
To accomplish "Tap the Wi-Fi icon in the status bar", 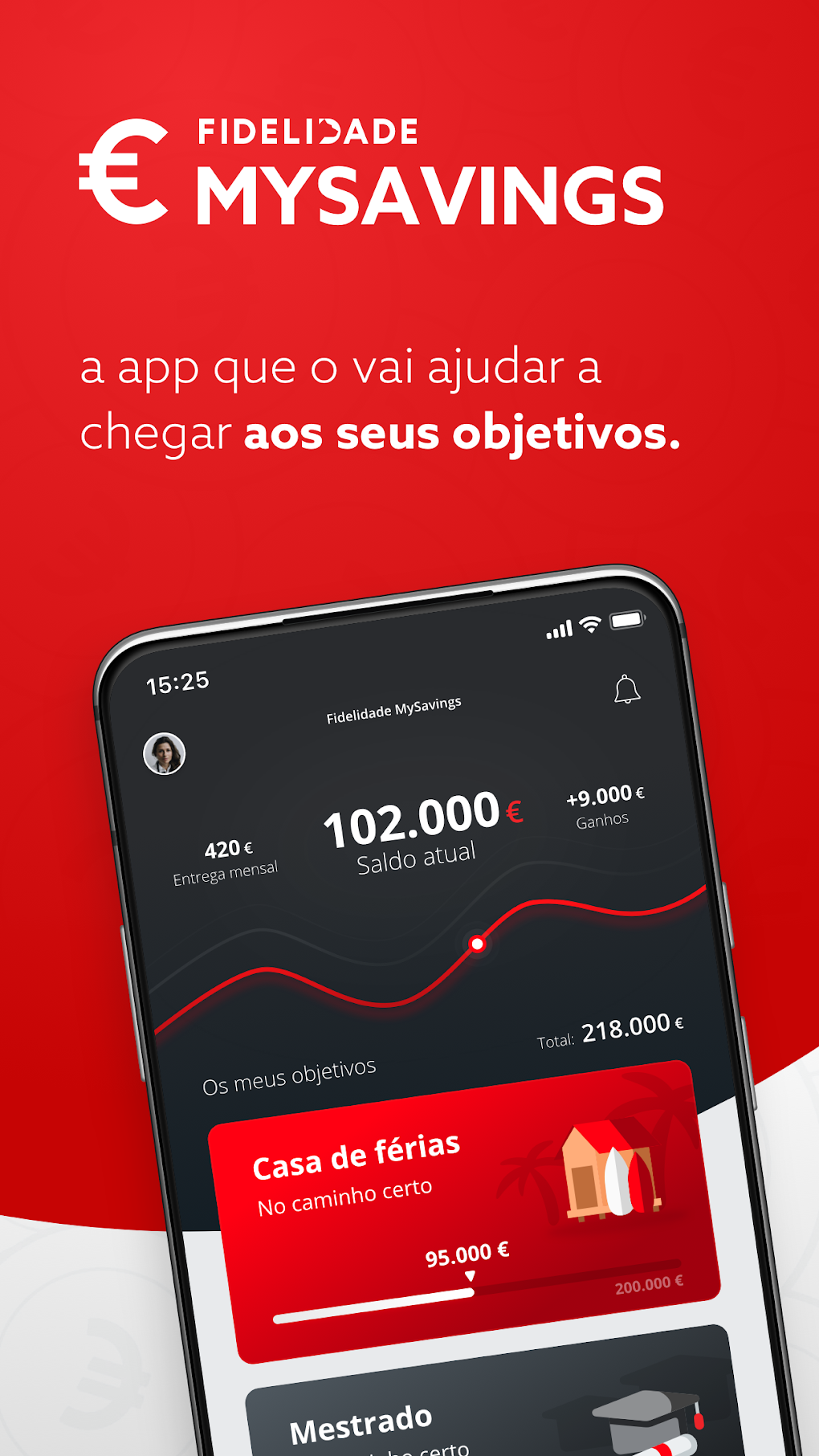I will 589,623.
